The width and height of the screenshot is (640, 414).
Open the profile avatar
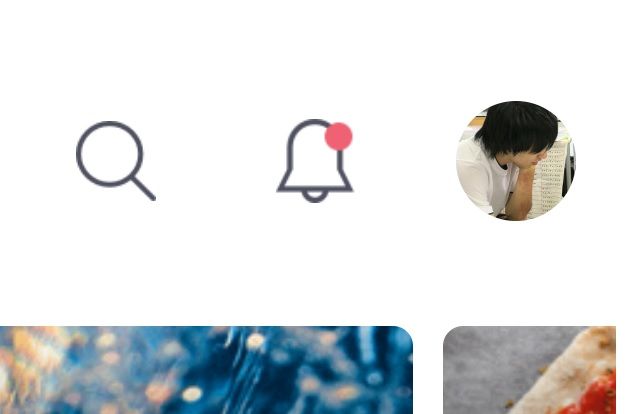click(x=516, y=160)
